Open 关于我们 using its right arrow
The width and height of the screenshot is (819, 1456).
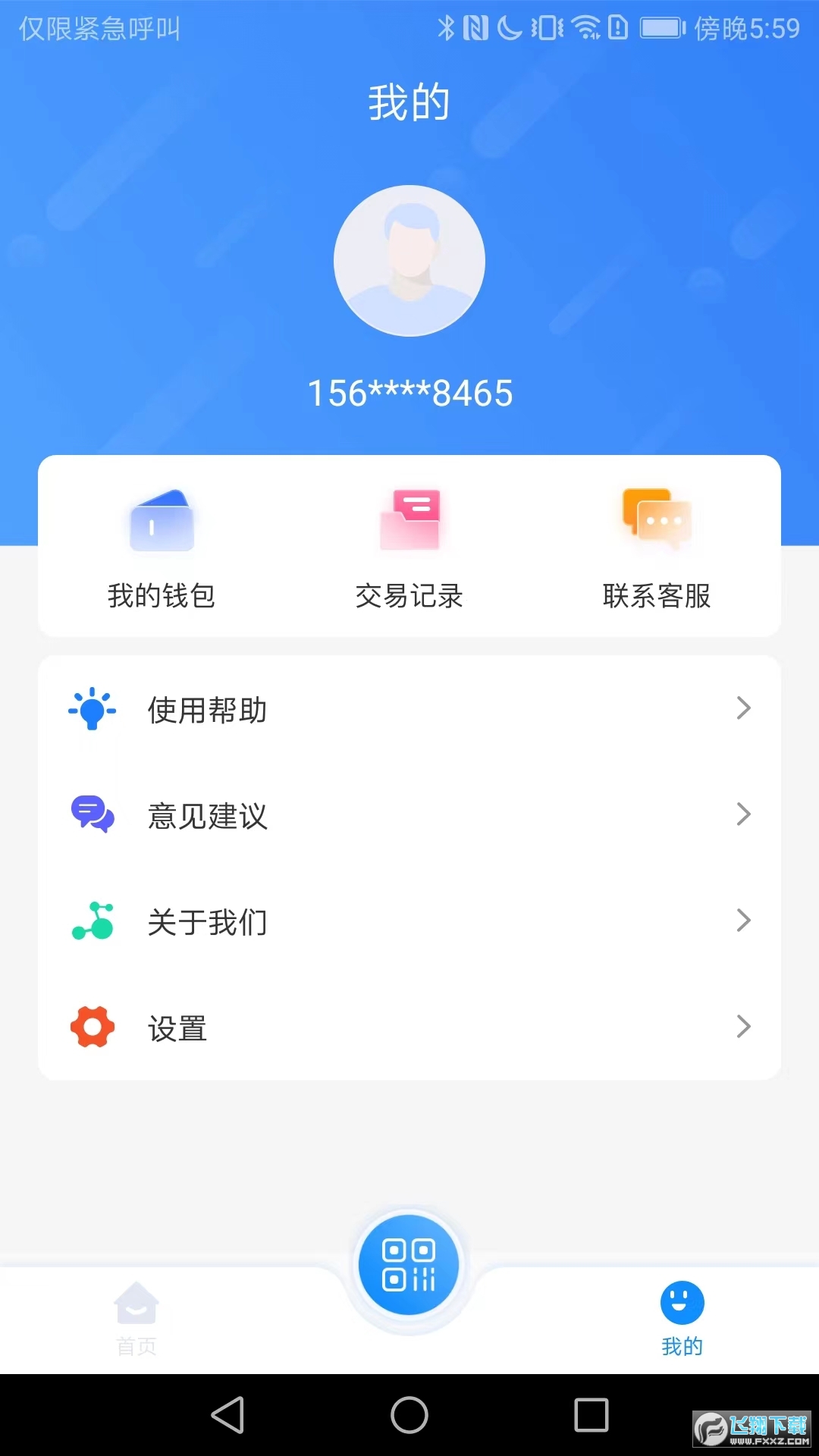742,921
